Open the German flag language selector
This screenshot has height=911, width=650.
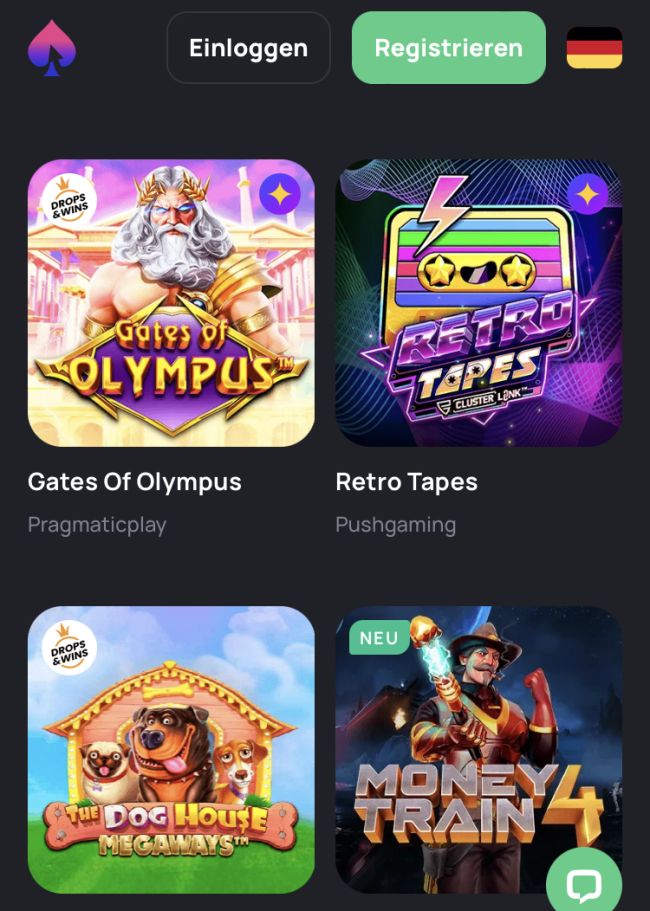point(594,48)
